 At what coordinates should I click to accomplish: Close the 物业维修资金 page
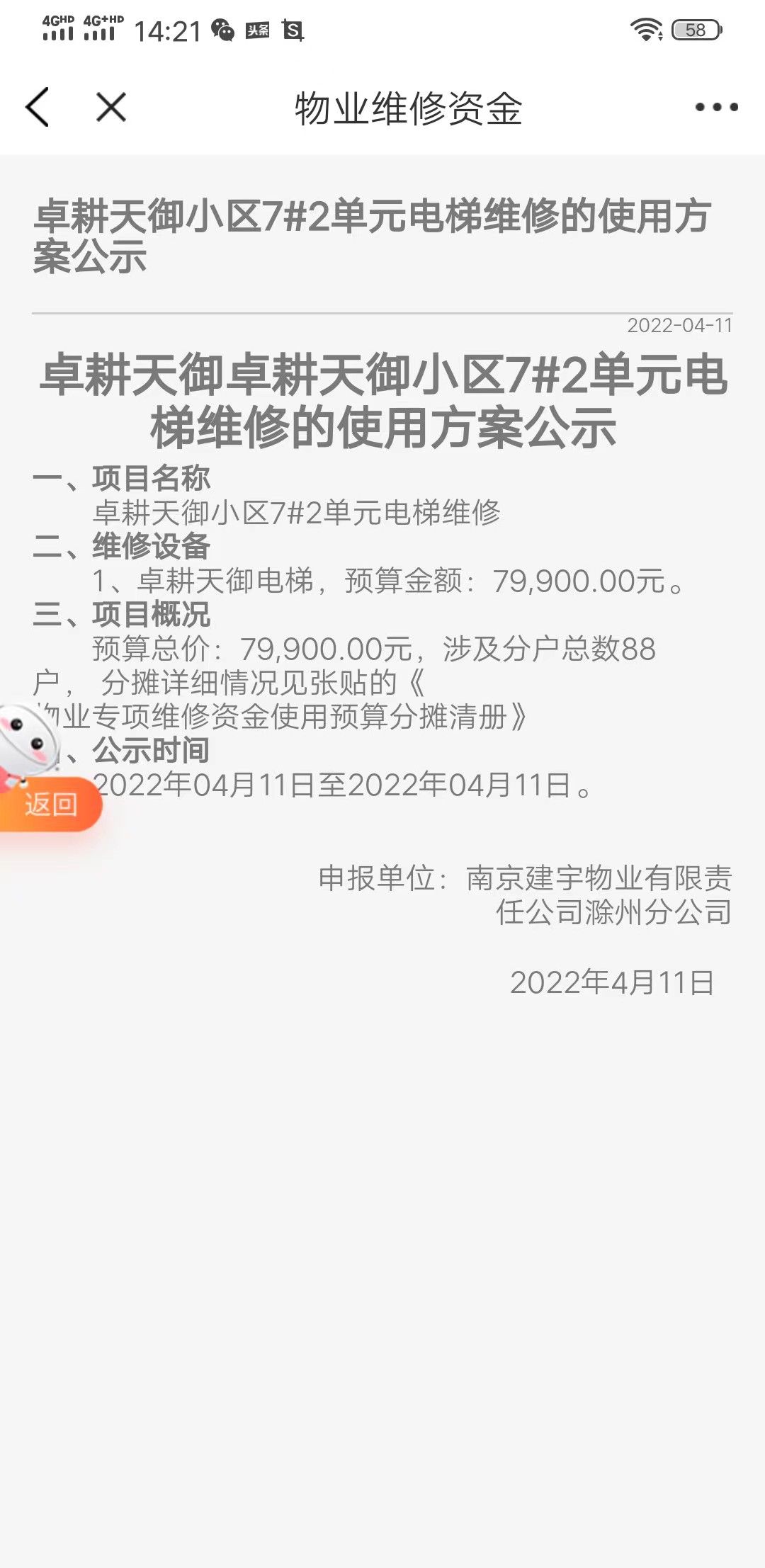[x=111, y=108]
